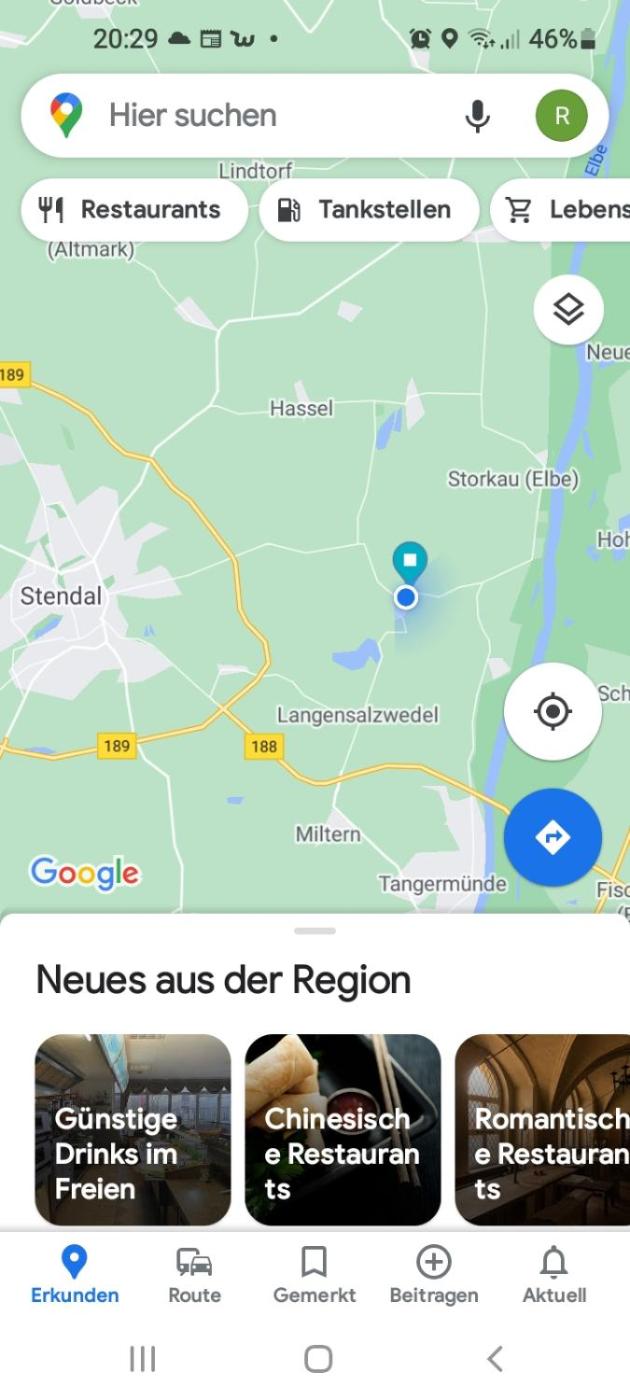Select the Restaurants filter chip

134,210
